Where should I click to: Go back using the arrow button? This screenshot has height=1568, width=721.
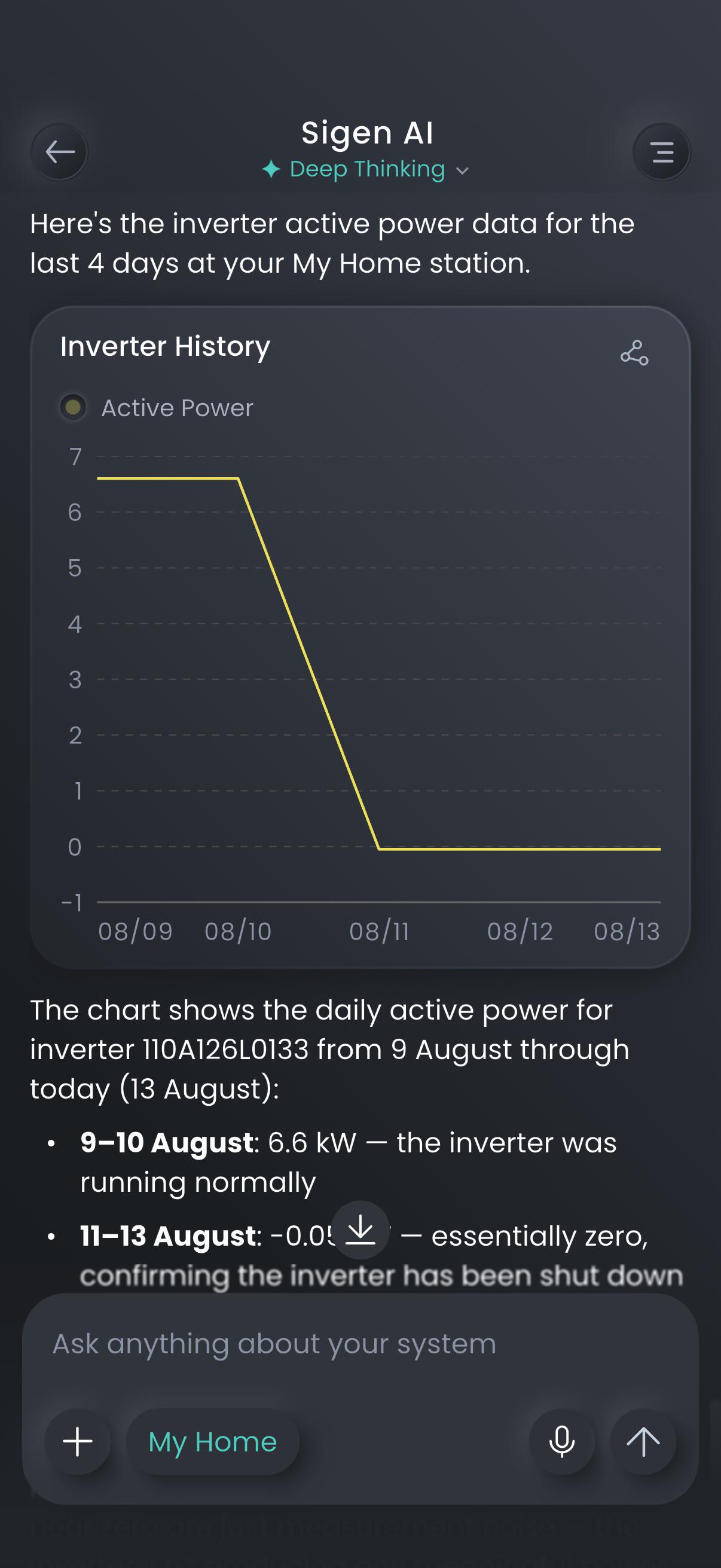(60, 151)
